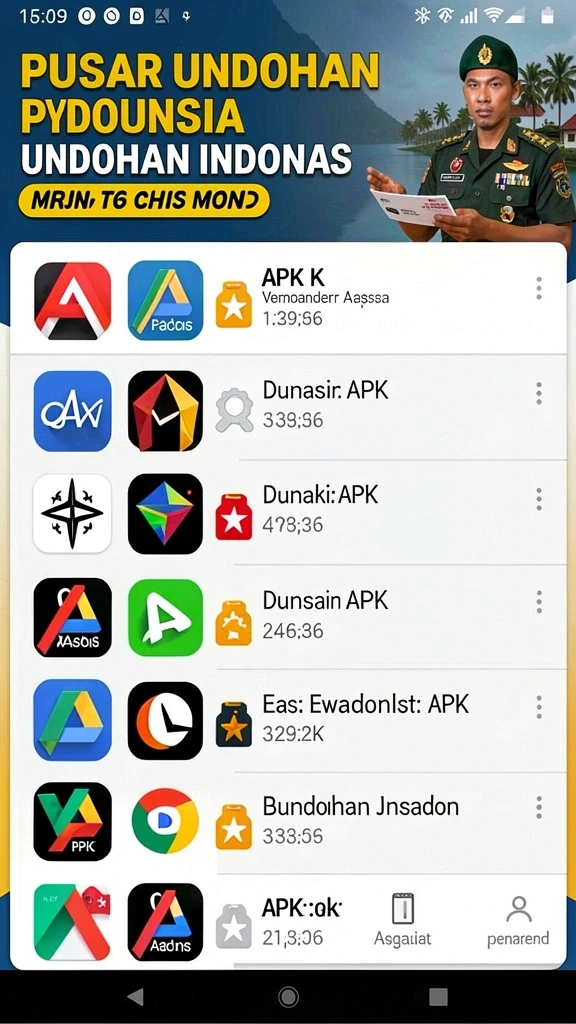
Task: Open the APK K download entry
Action: [288, 300]
